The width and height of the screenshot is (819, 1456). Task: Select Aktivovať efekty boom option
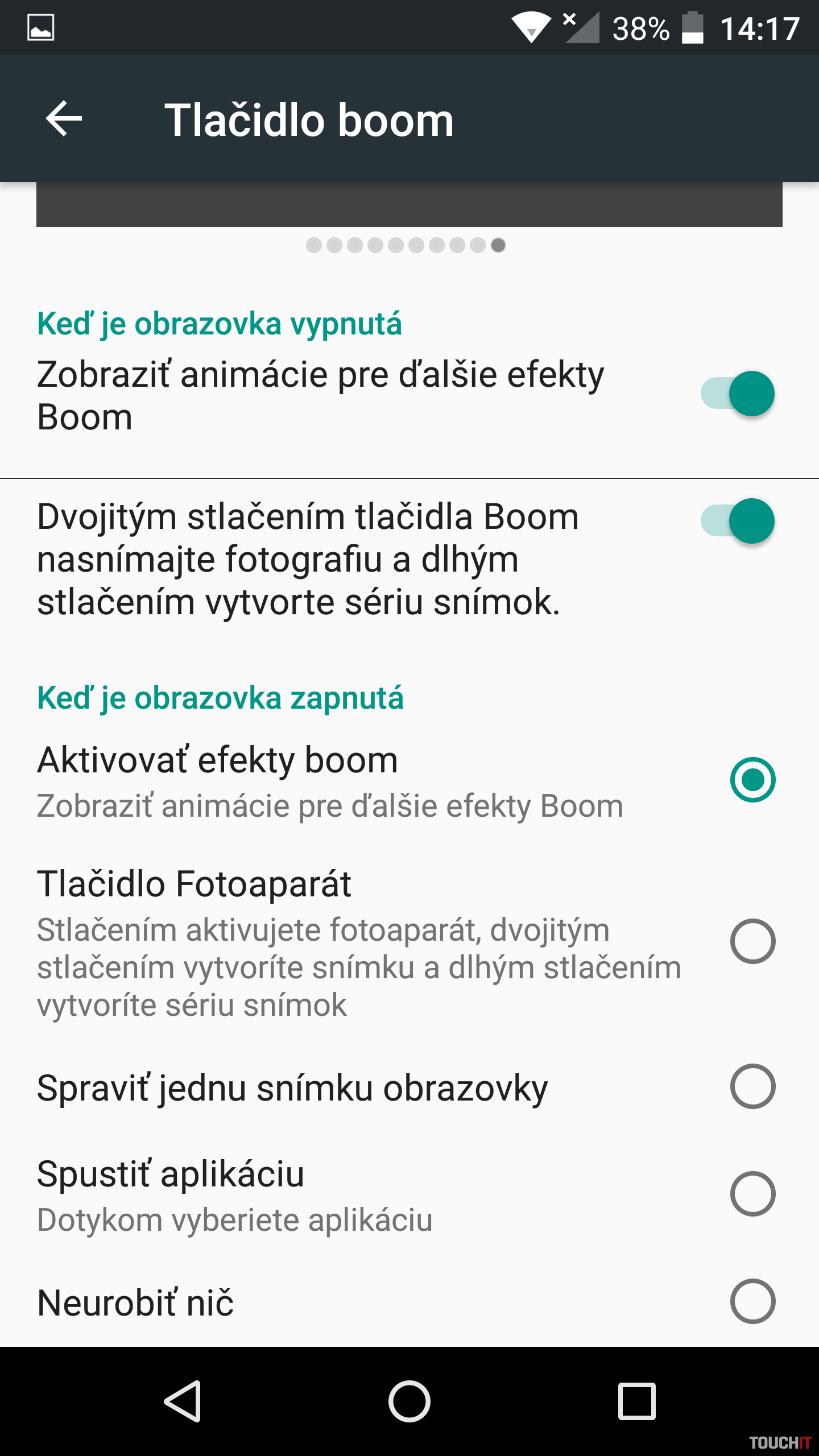752,780
